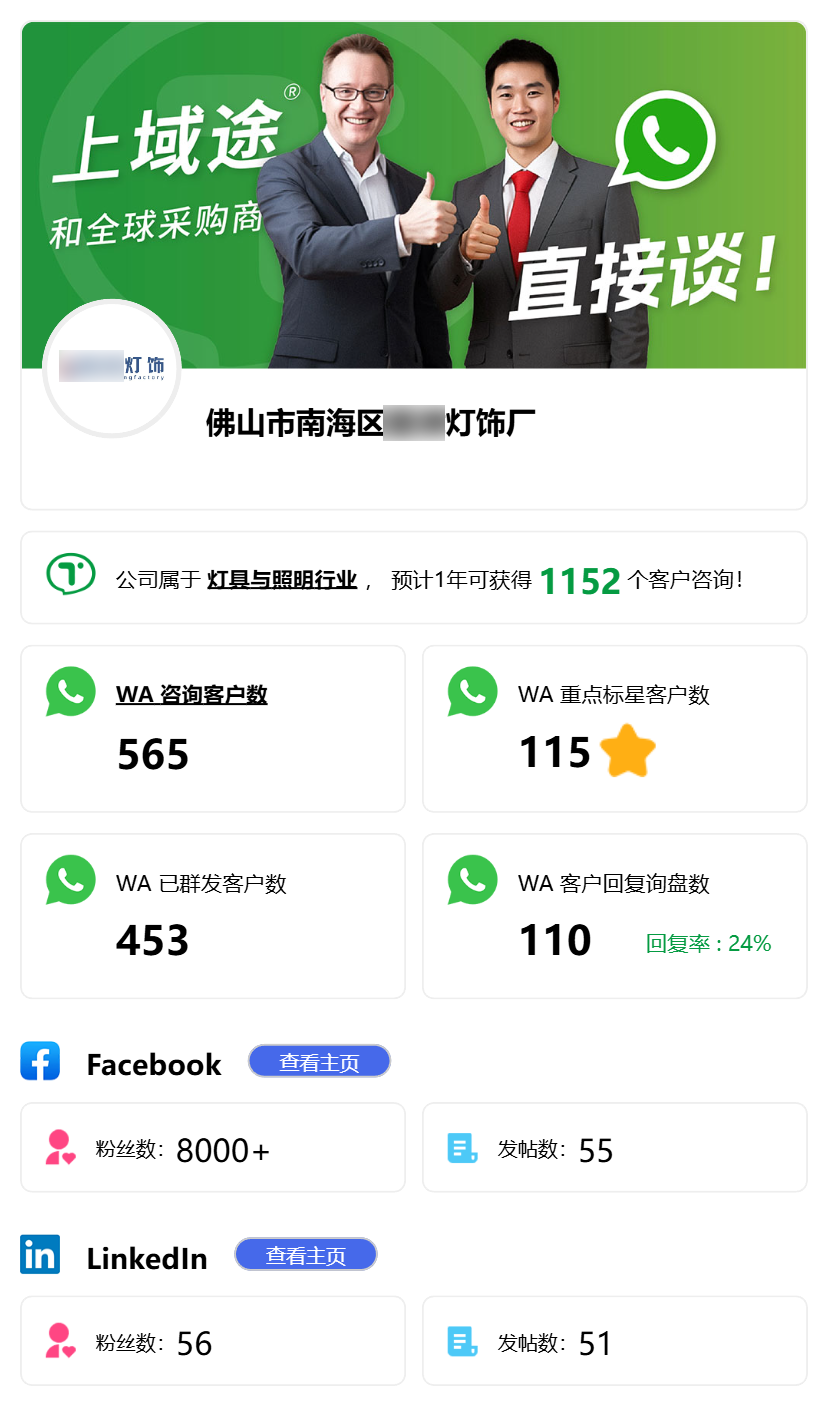
Task: Open the 灯具与照明行业 industry link
Action: [x=282, y=580]
